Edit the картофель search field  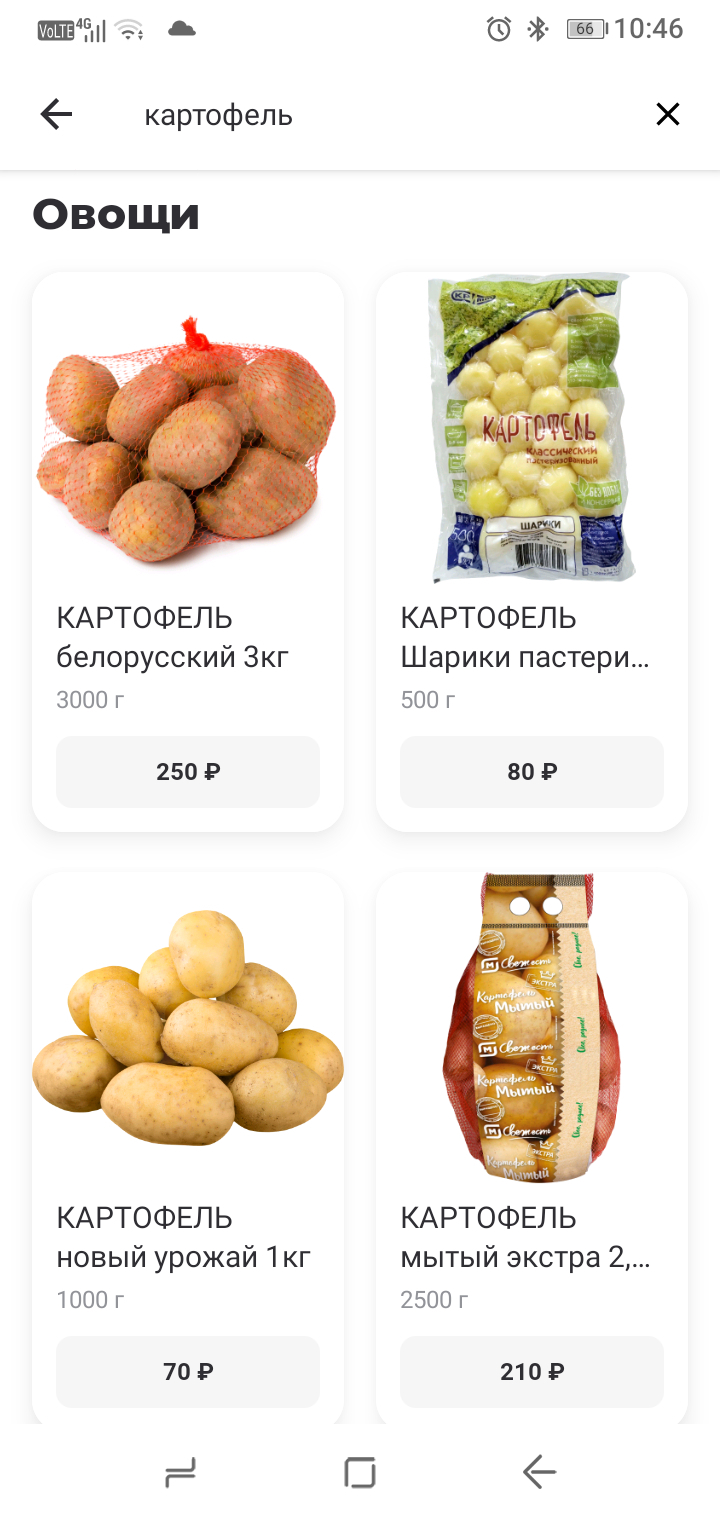point(380,115)
